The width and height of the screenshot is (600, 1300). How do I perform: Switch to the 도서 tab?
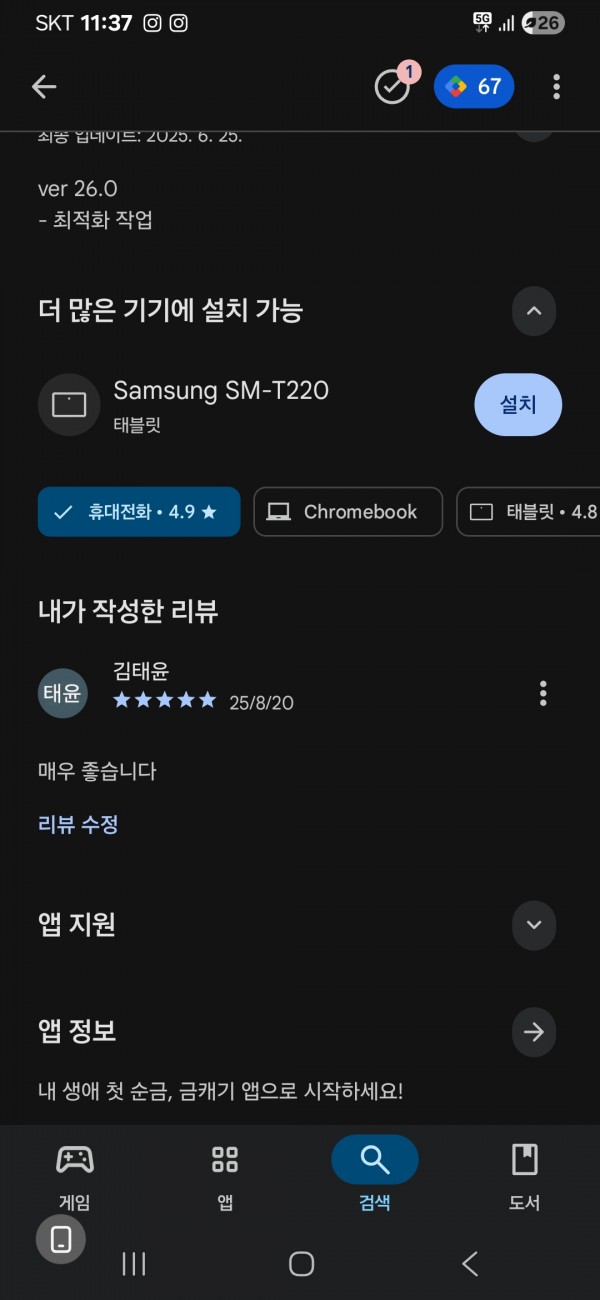pos(524,1176)
